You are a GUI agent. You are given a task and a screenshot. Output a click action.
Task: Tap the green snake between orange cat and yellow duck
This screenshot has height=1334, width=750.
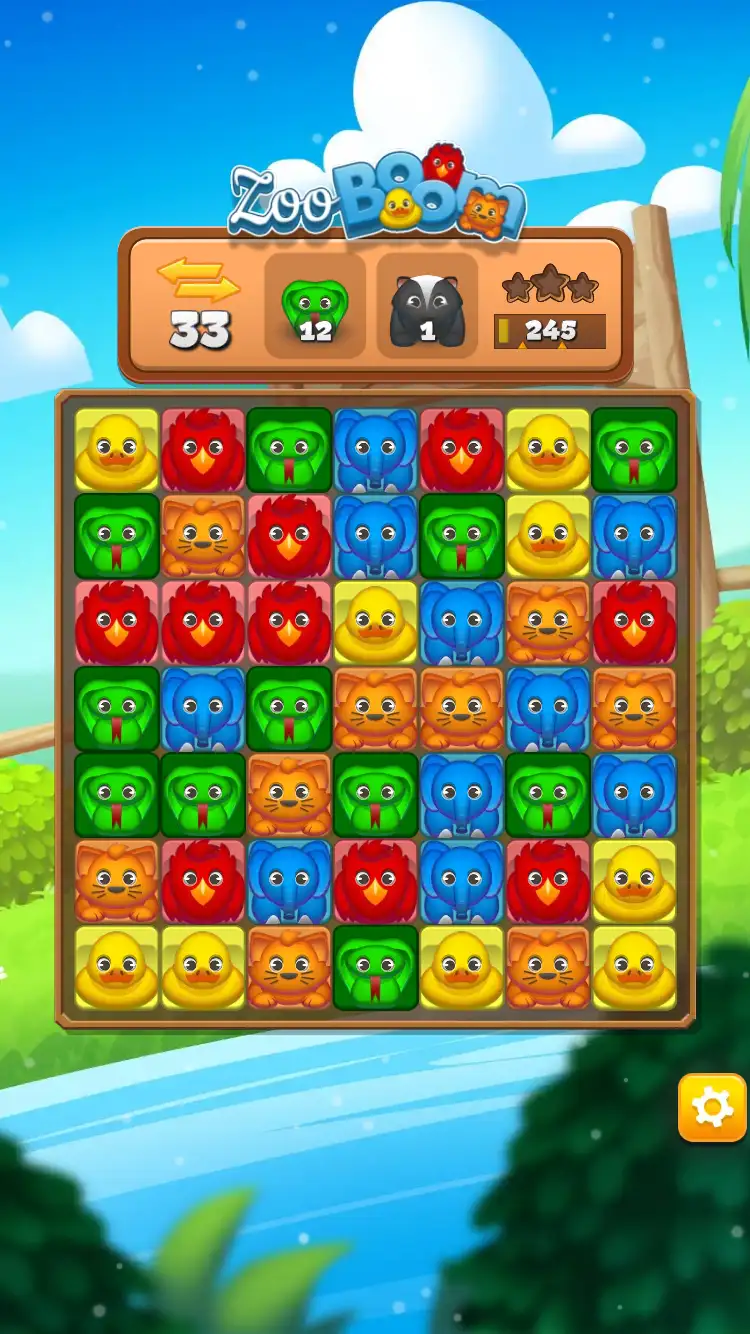pos(375,967)
